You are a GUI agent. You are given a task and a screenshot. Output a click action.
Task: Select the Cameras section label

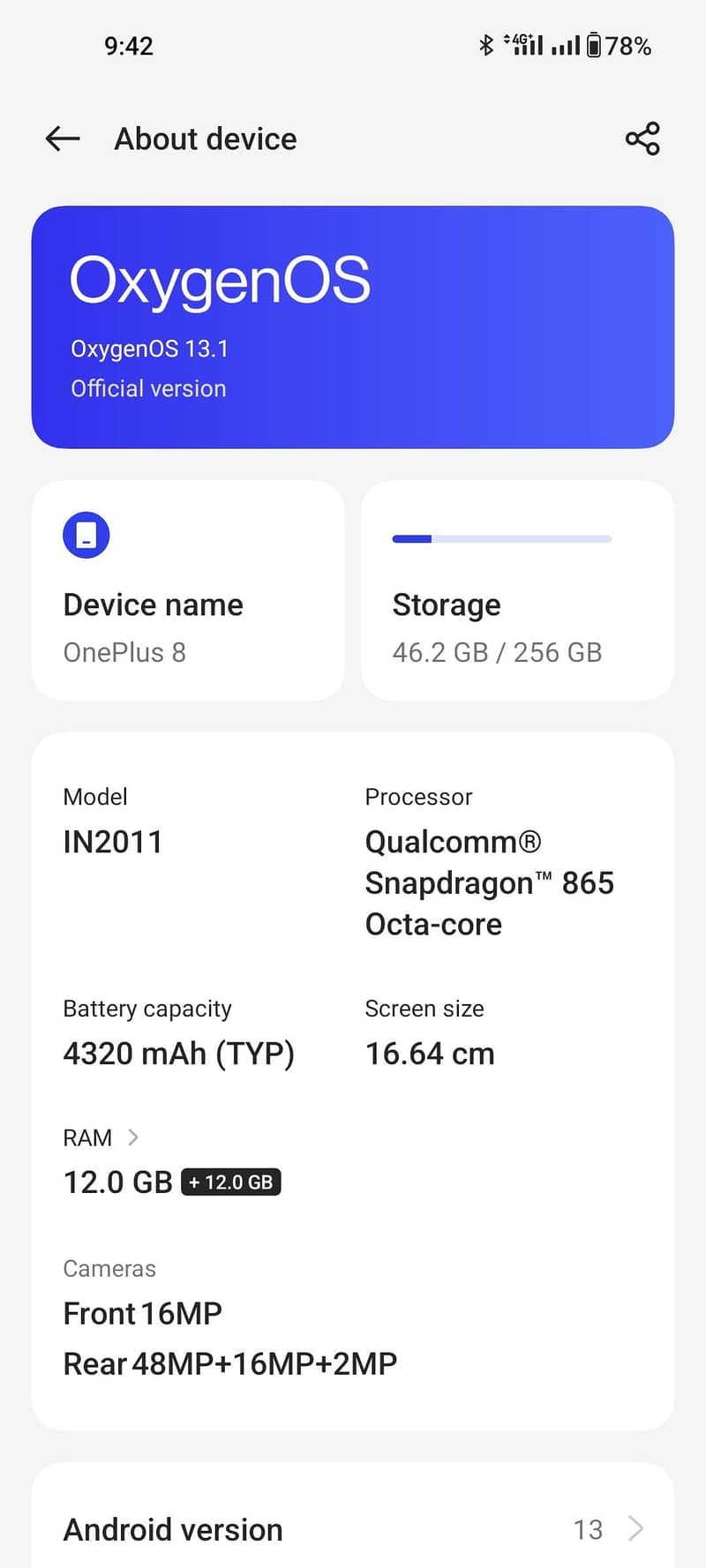tap(109, 1268)
